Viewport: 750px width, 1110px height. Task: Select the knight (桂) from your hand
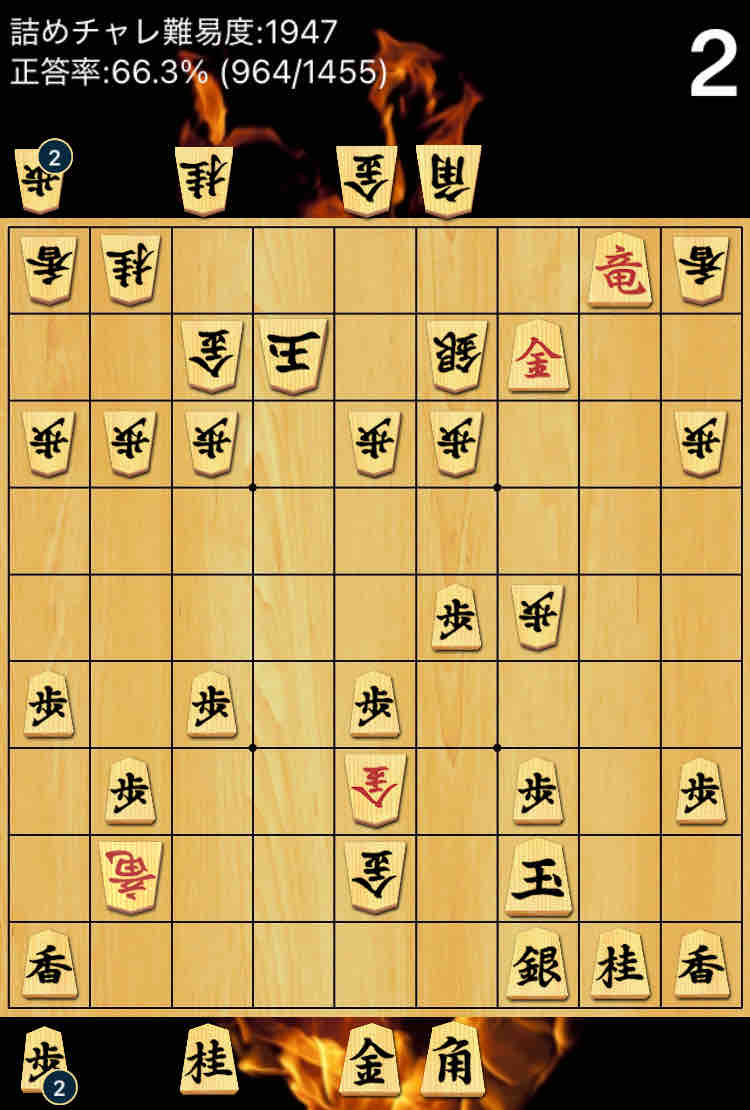pos(208,1062)
